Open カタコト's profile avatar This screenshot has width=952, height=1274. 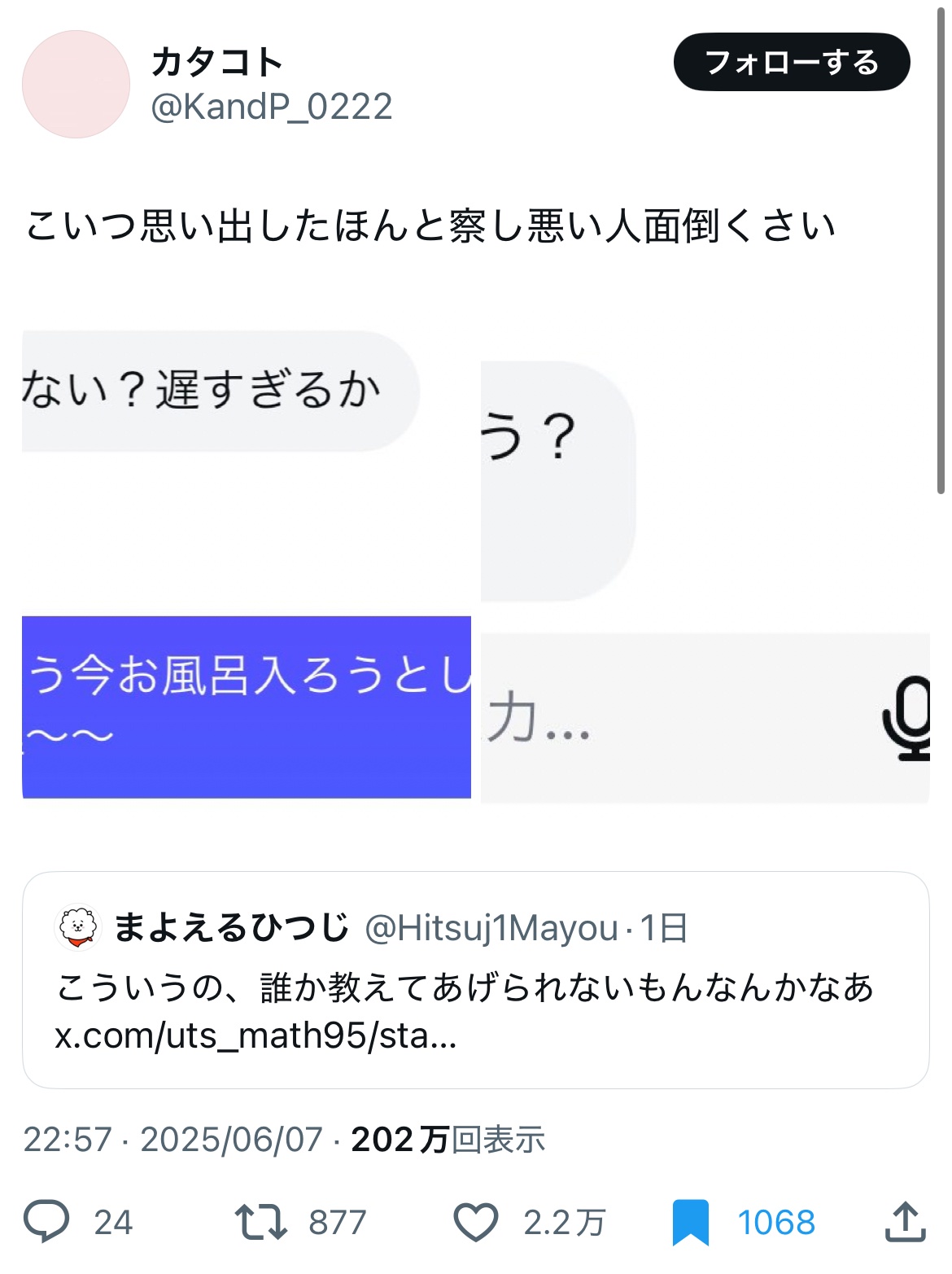point(76,85)
